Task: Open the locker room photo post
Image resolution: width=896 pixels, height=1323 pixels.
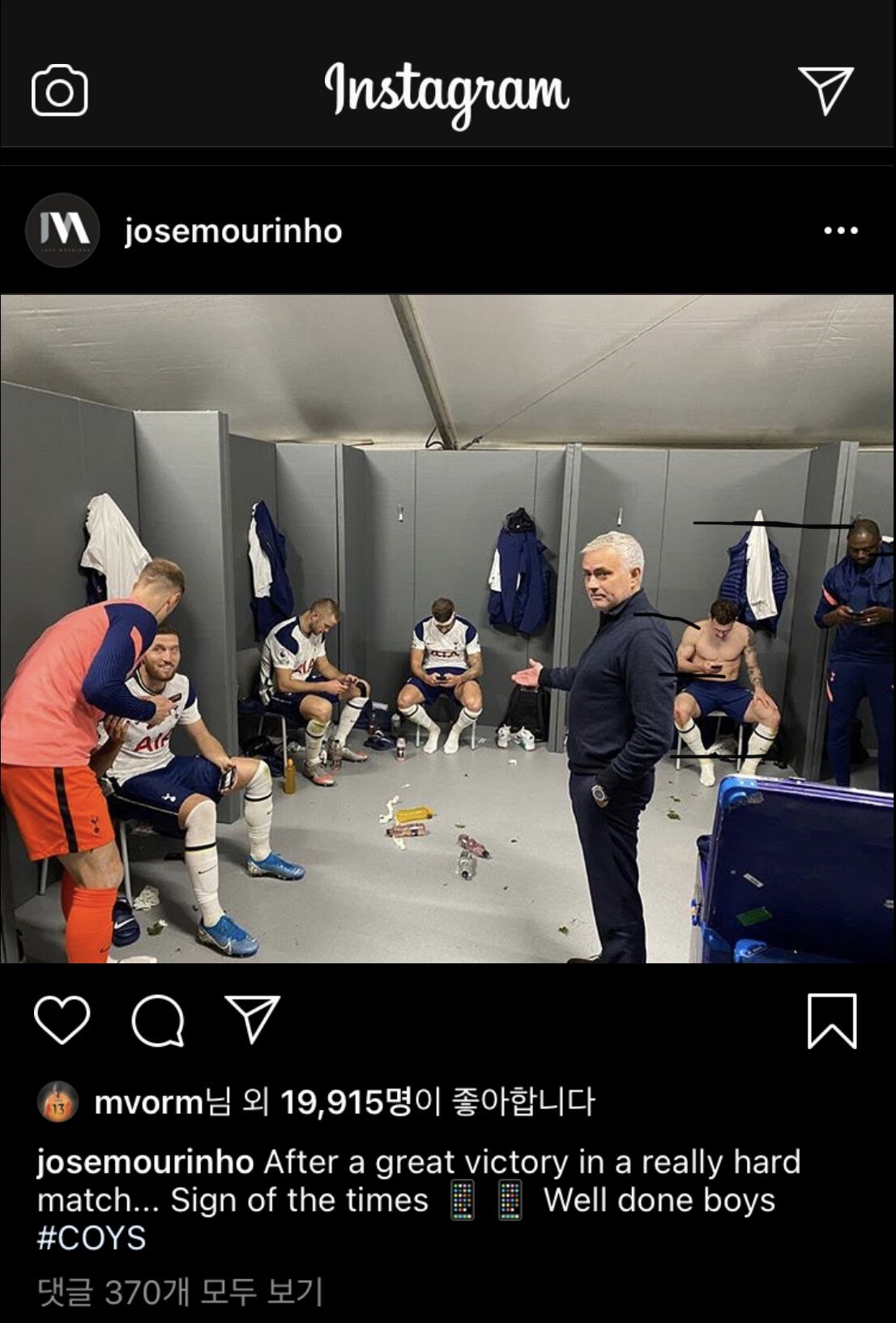Action: point(448,628)
